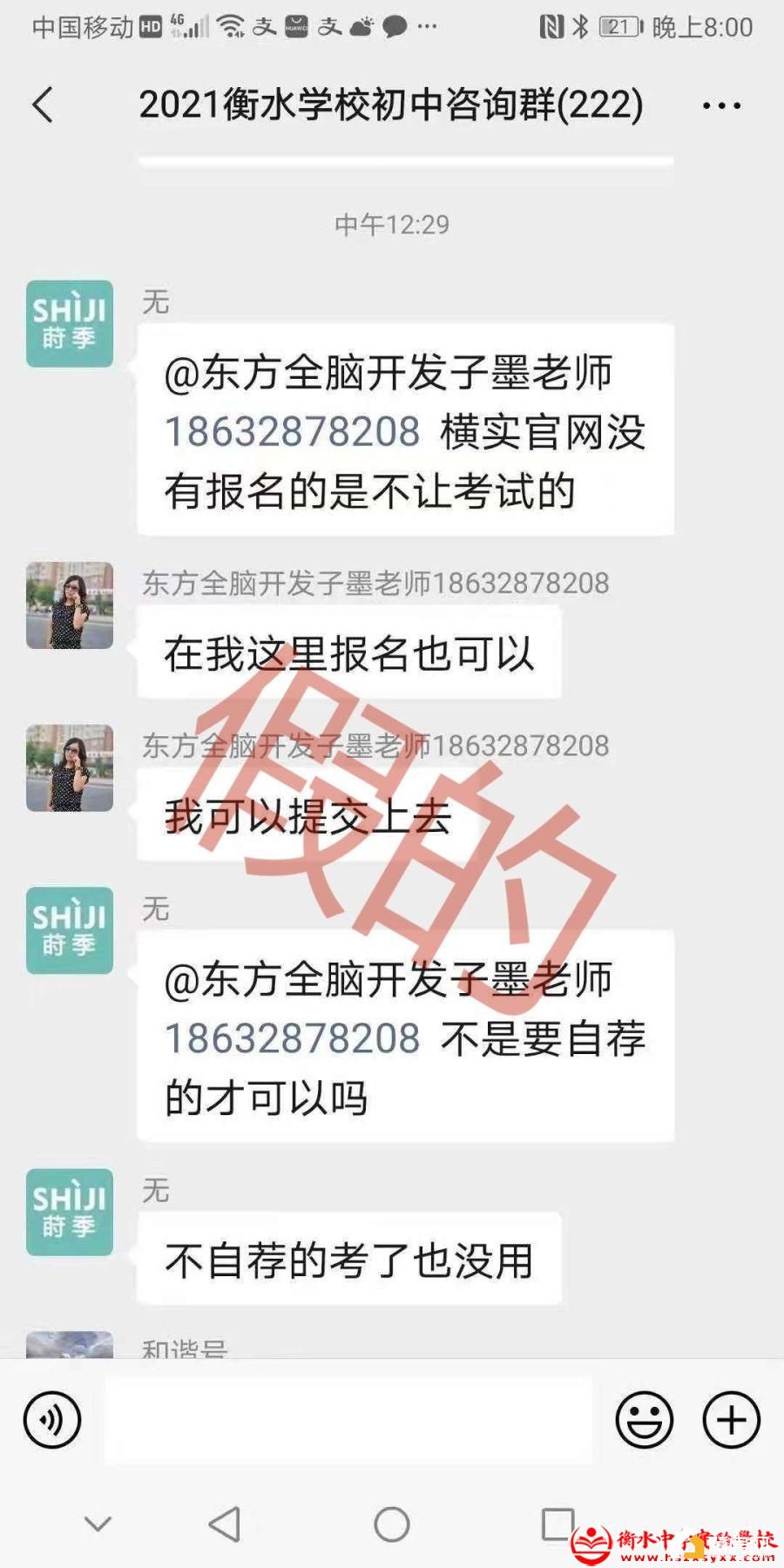This screenshot has height=1568, width=784.
Task: Focus the message text field
Action: 348,1420
